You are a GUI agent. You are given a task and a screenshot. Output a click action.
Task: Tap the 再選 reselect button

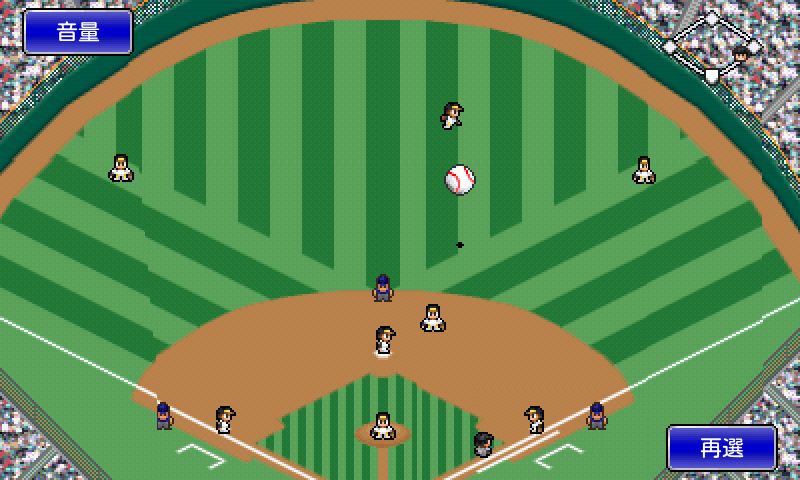pyautogui.click(x=722, y=447)
